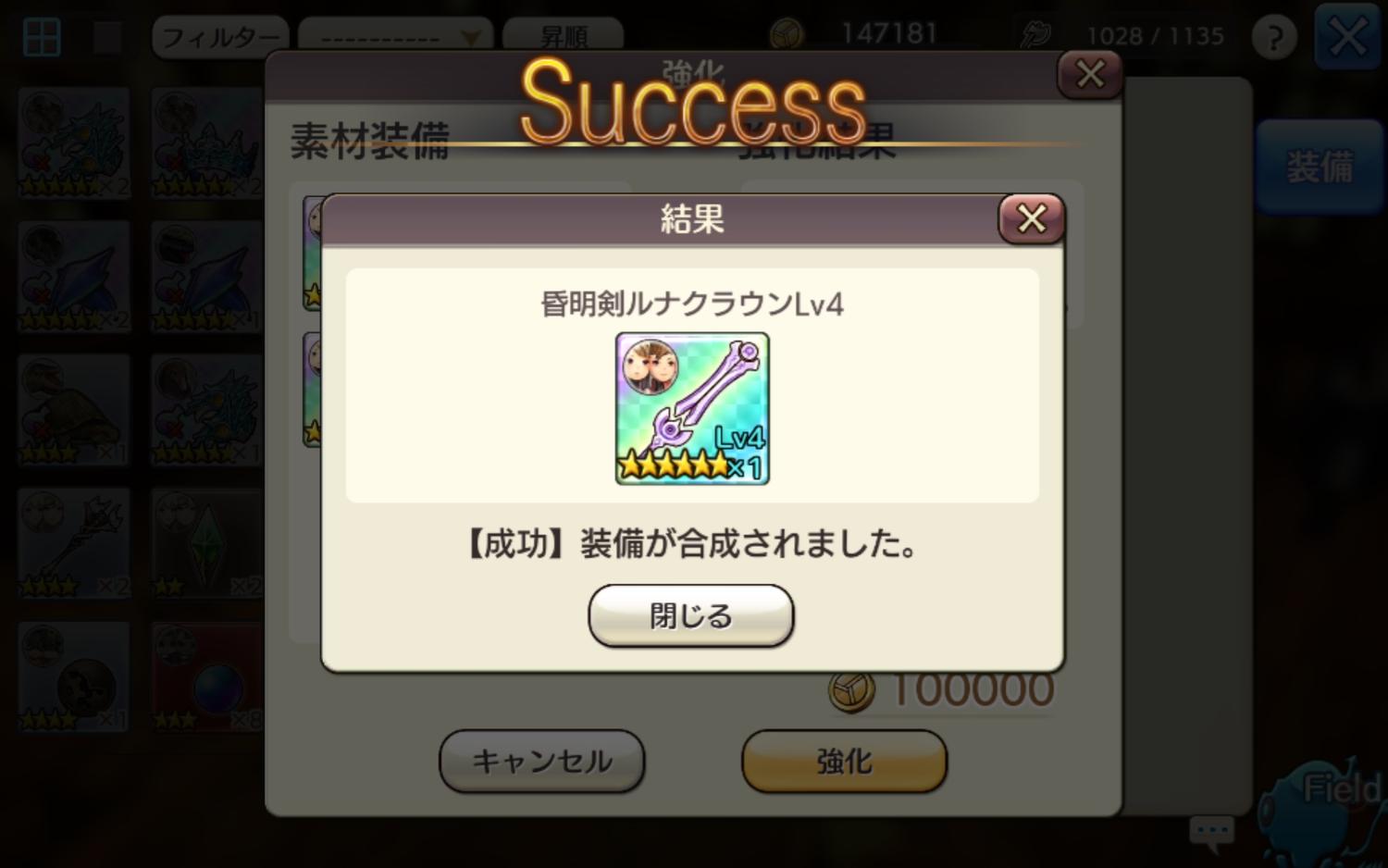Tap the blue 装備 equip button
This screenshot has height=868, width=1388.
click(x=1319, y=167)
